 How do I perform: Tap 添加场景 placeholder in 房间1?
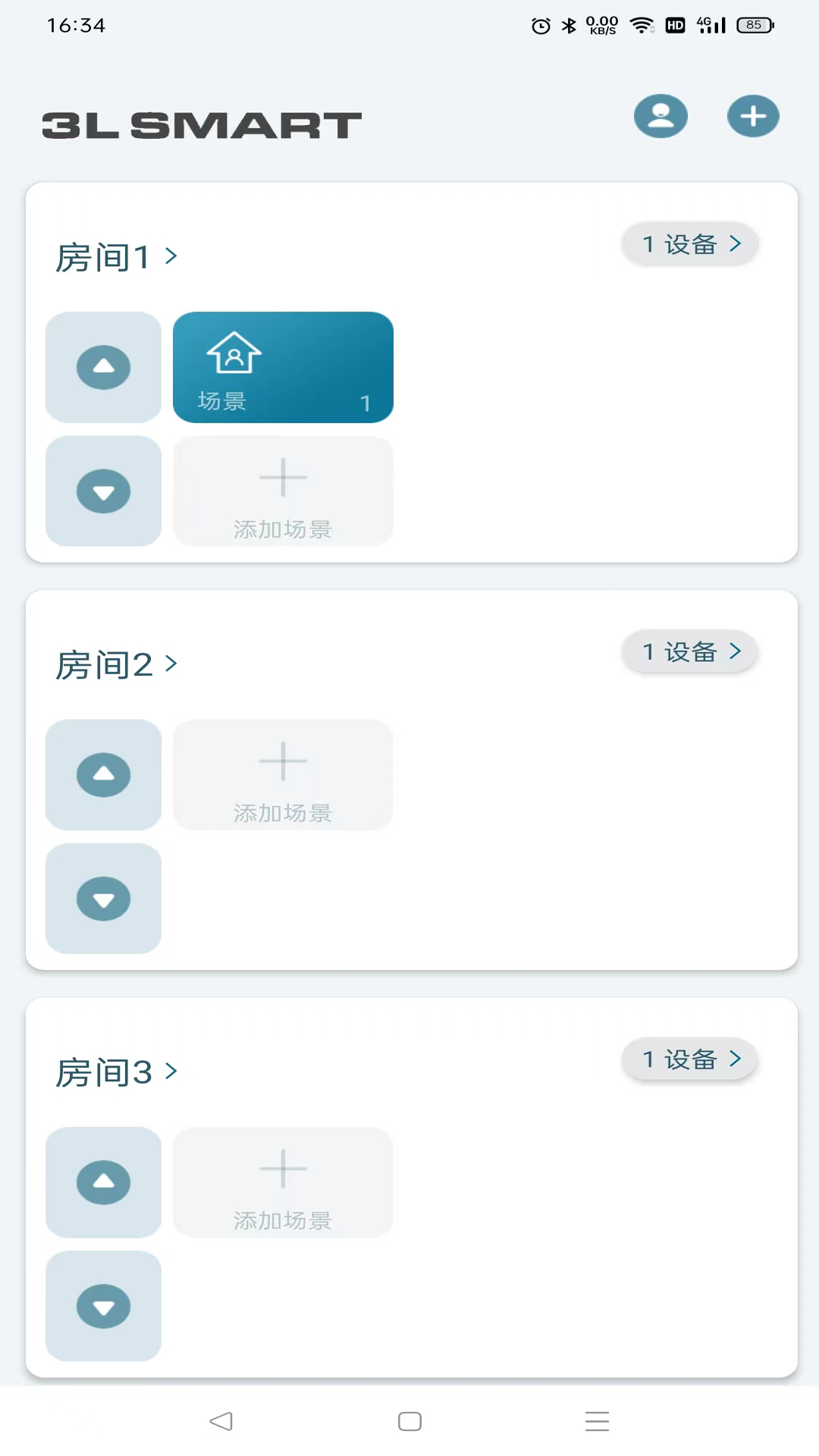pos(283,491)
